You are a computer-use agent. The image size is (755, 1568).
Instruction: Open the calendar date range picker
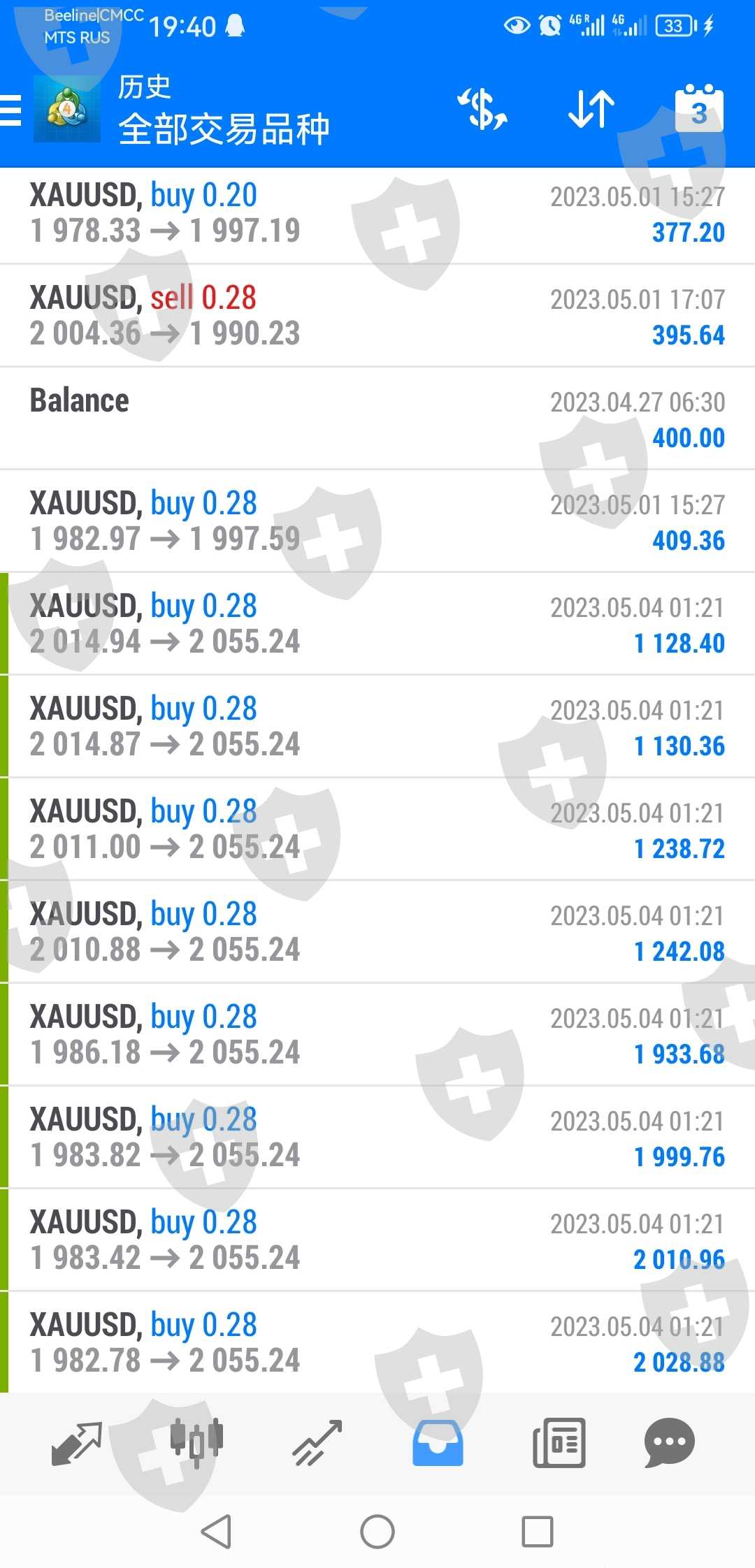[698, 110]
